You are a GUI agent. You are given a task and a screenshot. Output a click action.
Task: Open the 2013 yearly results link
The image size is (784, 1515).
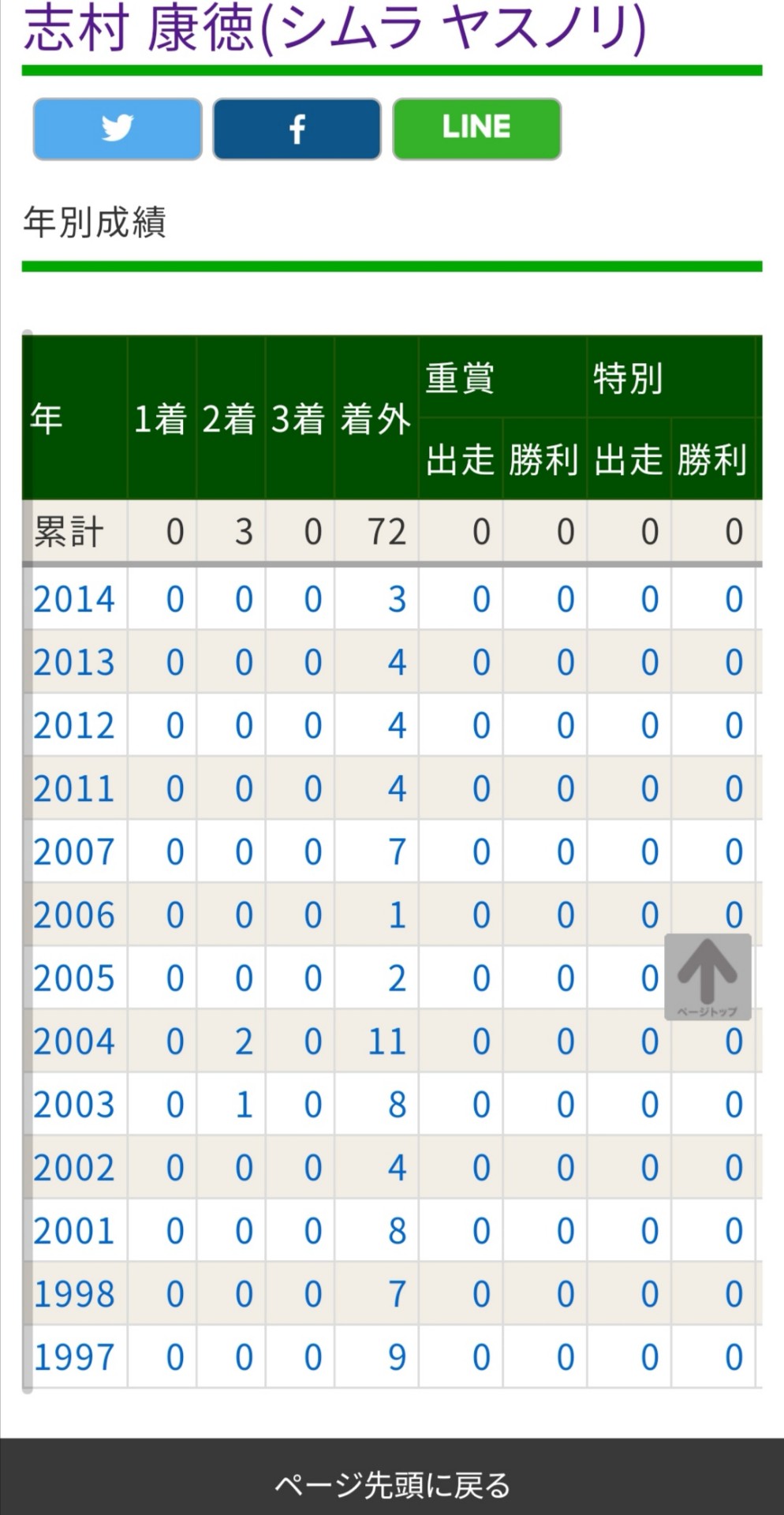[74, 663]
